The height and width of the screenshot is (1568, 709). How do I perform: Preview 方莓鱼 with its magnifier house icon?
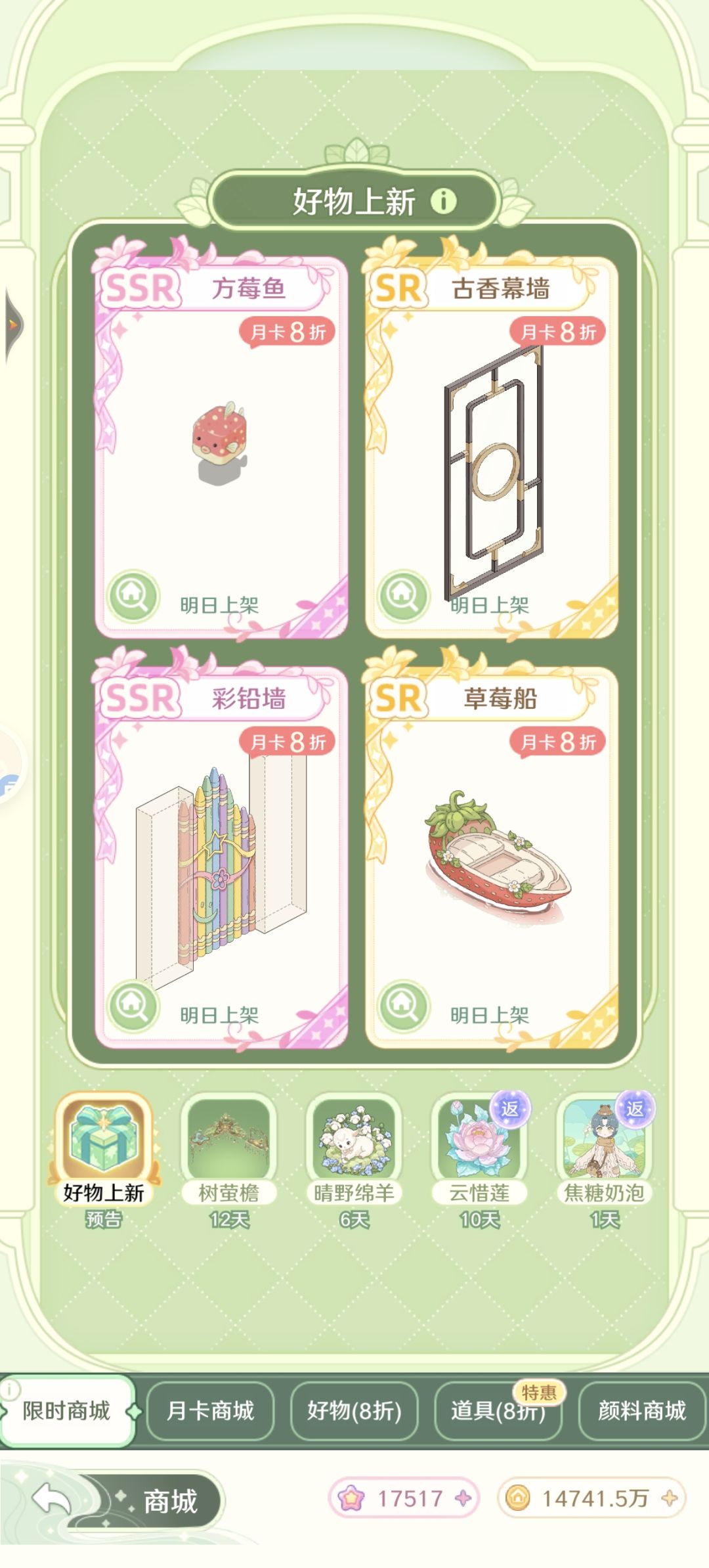(133, 596)
